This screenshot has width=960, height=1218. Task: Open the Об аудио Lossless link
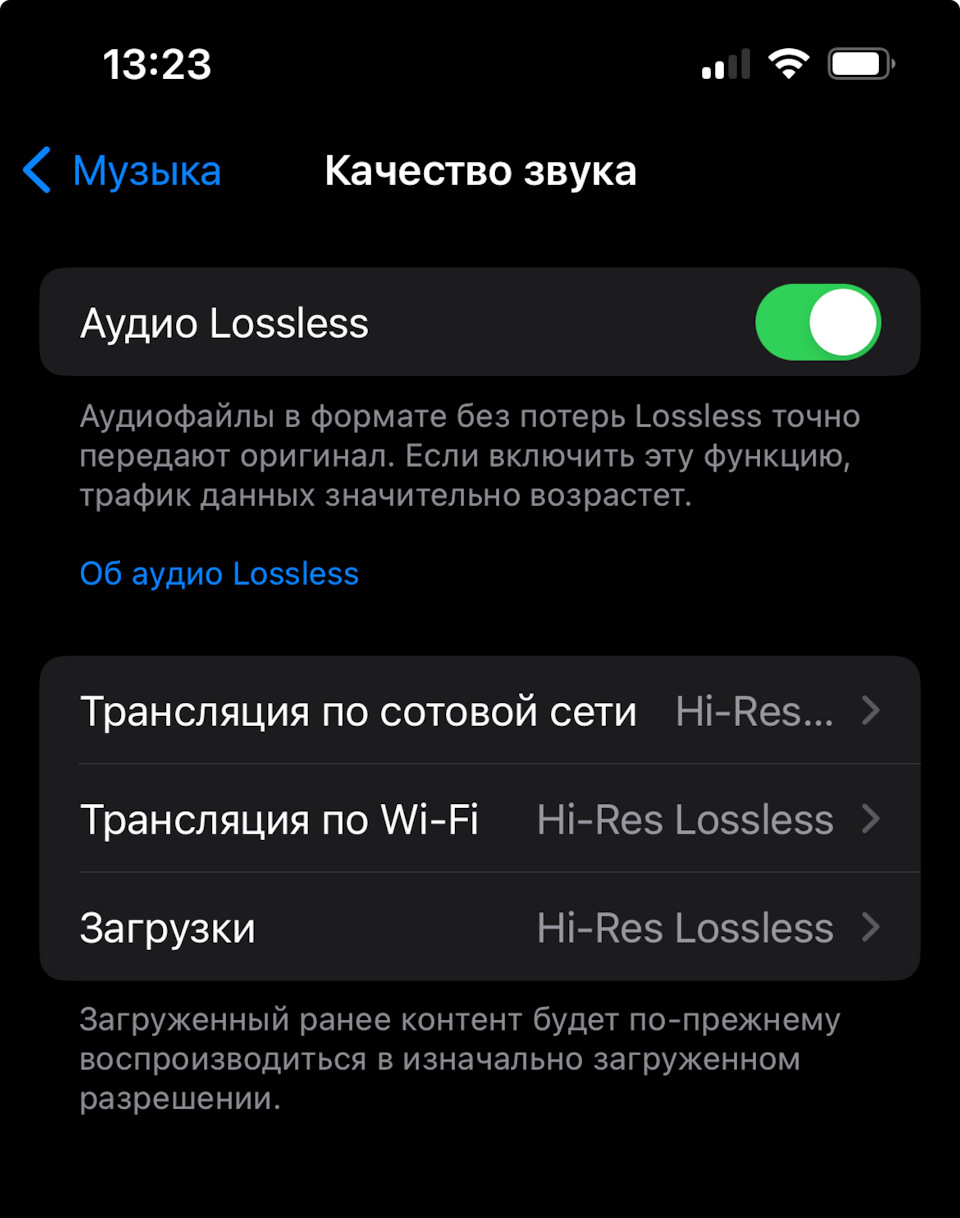click(x=219, y=574)
